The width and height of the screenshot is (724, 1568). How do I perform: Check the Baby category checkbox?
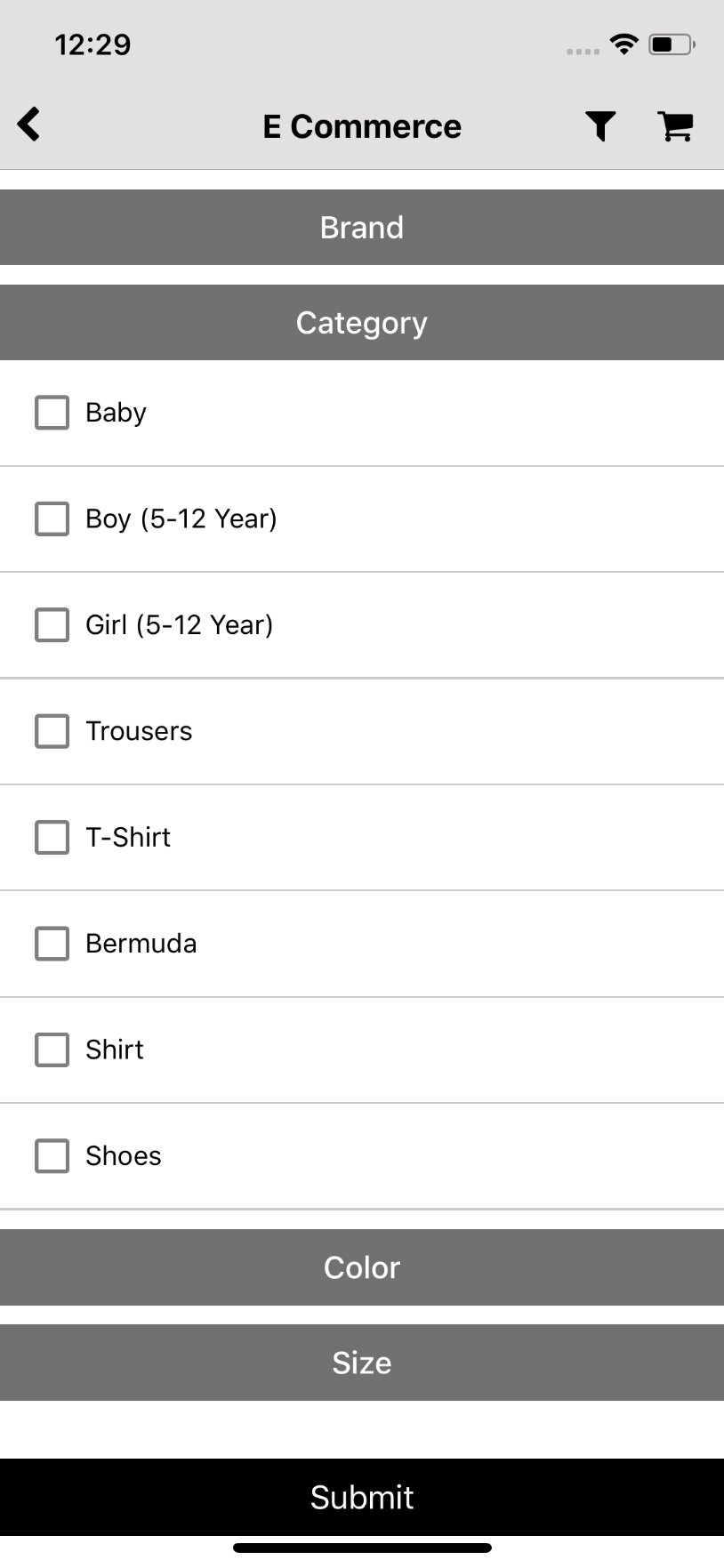[51, 412]
